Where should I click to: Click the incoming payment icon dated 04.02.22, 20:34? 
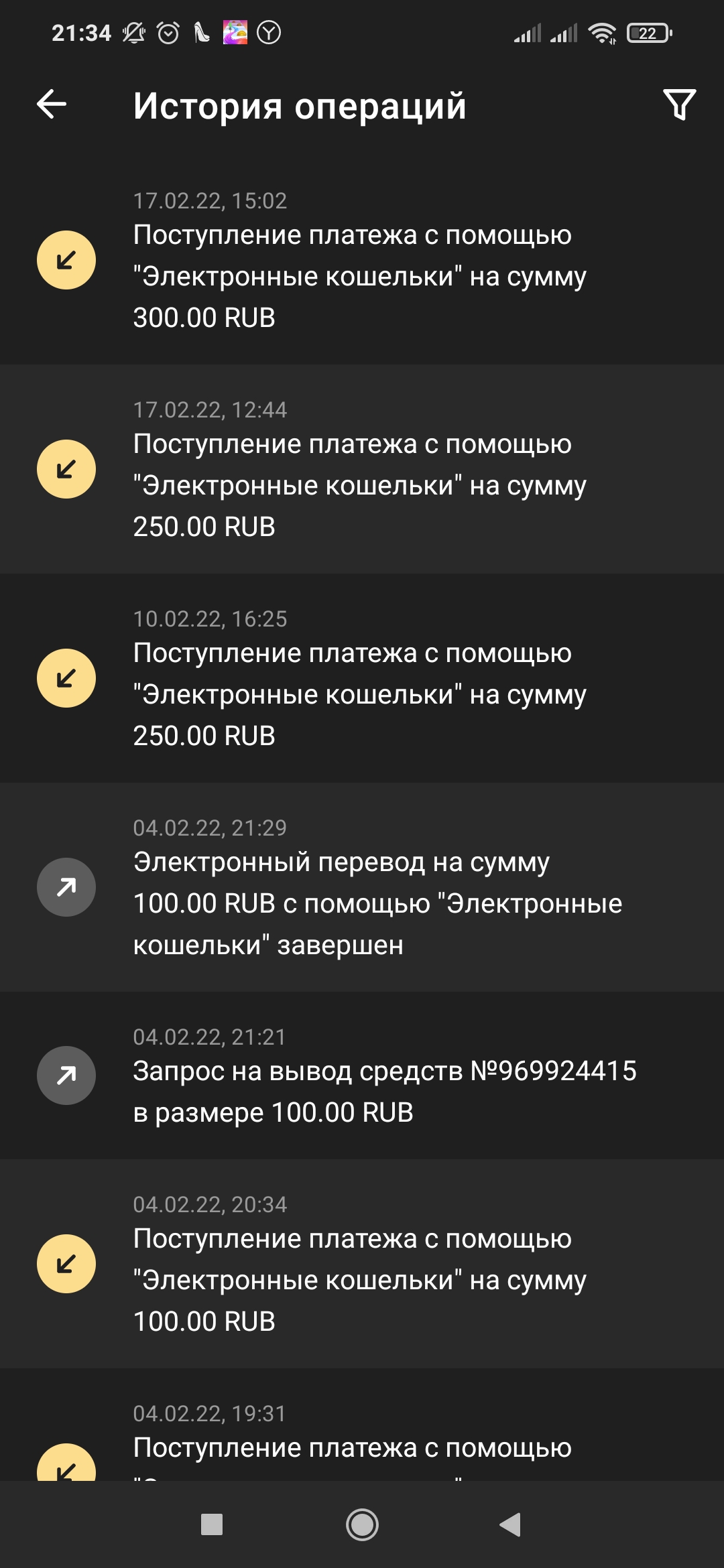(x=67, y=1264)
